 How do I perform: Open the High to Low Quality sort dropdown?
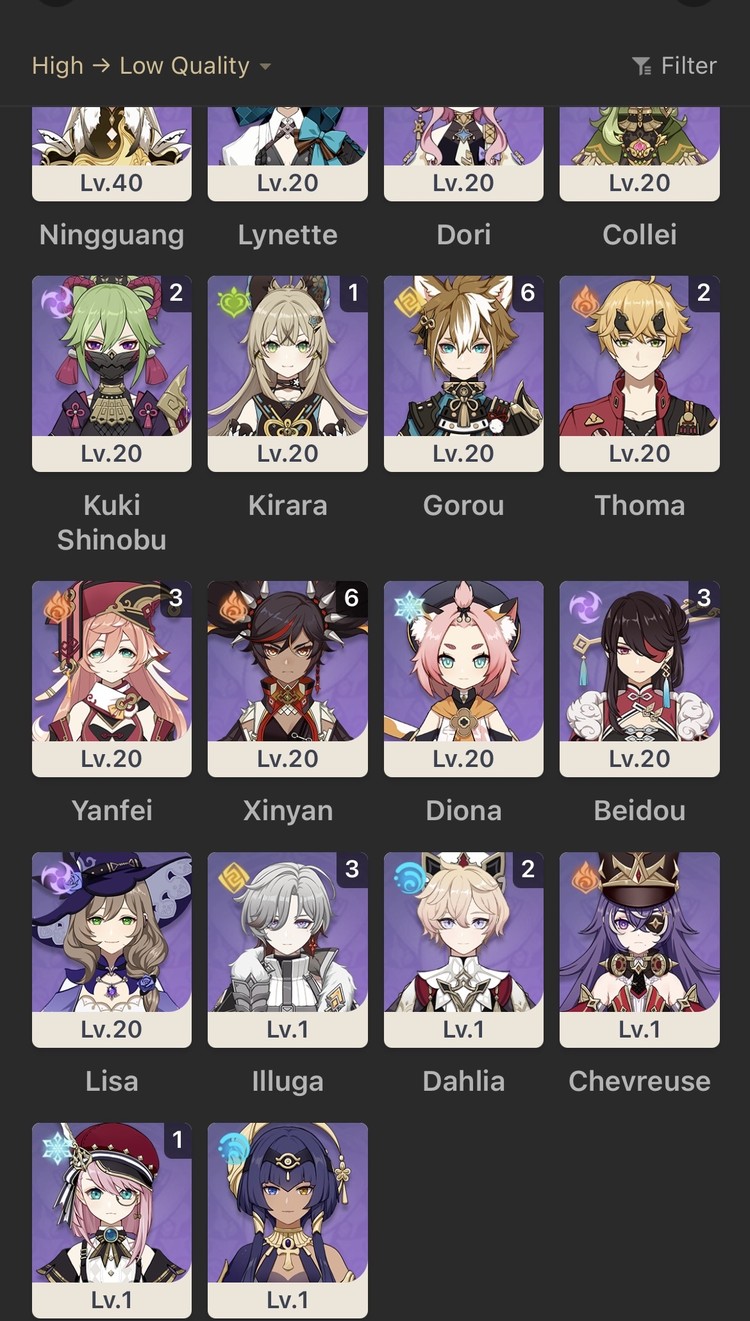(x=152, y=66)
